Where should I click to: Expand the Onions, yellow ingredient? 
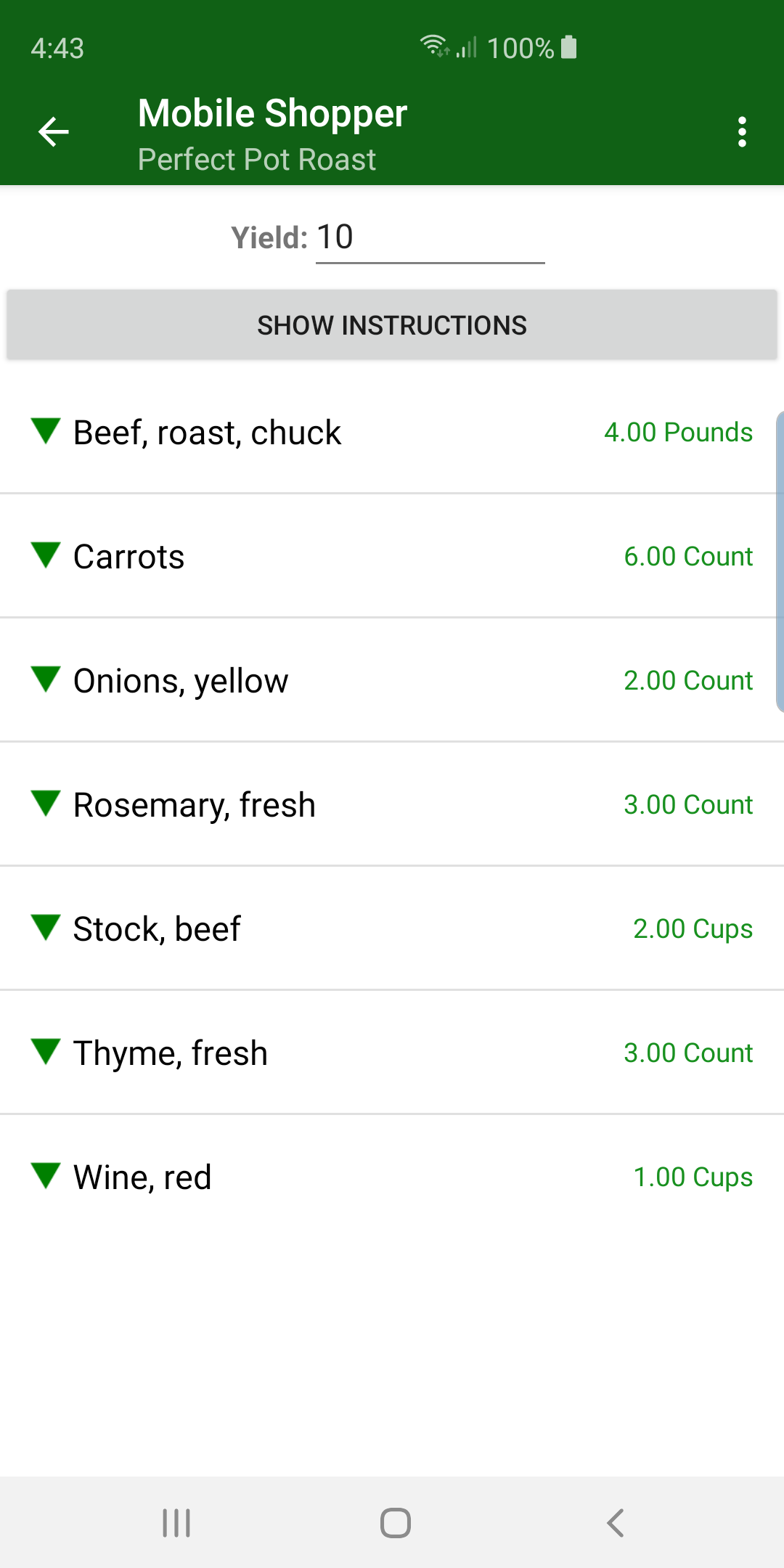[x=46, y=679]
